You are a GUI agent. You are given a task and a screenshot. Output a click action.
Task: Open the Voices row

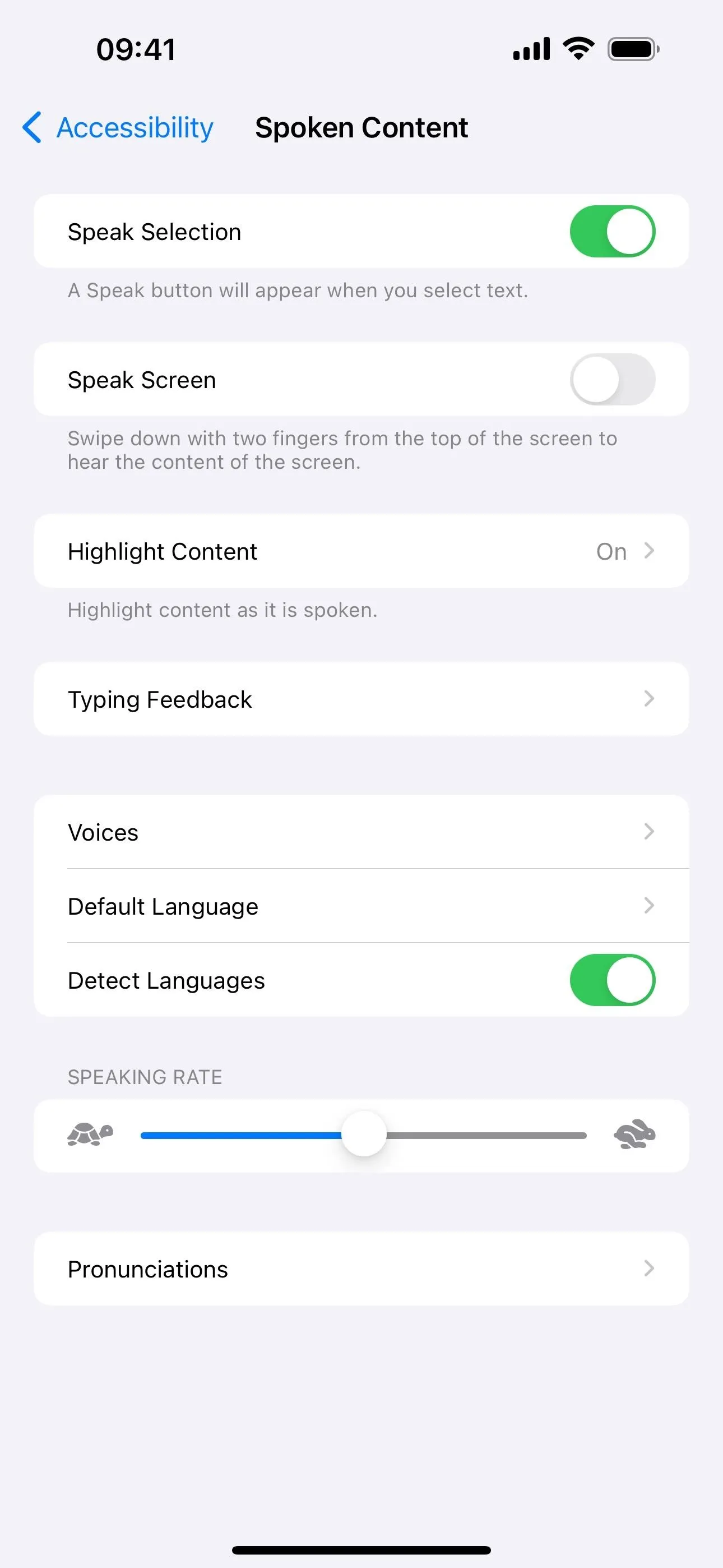coord(361,832)
